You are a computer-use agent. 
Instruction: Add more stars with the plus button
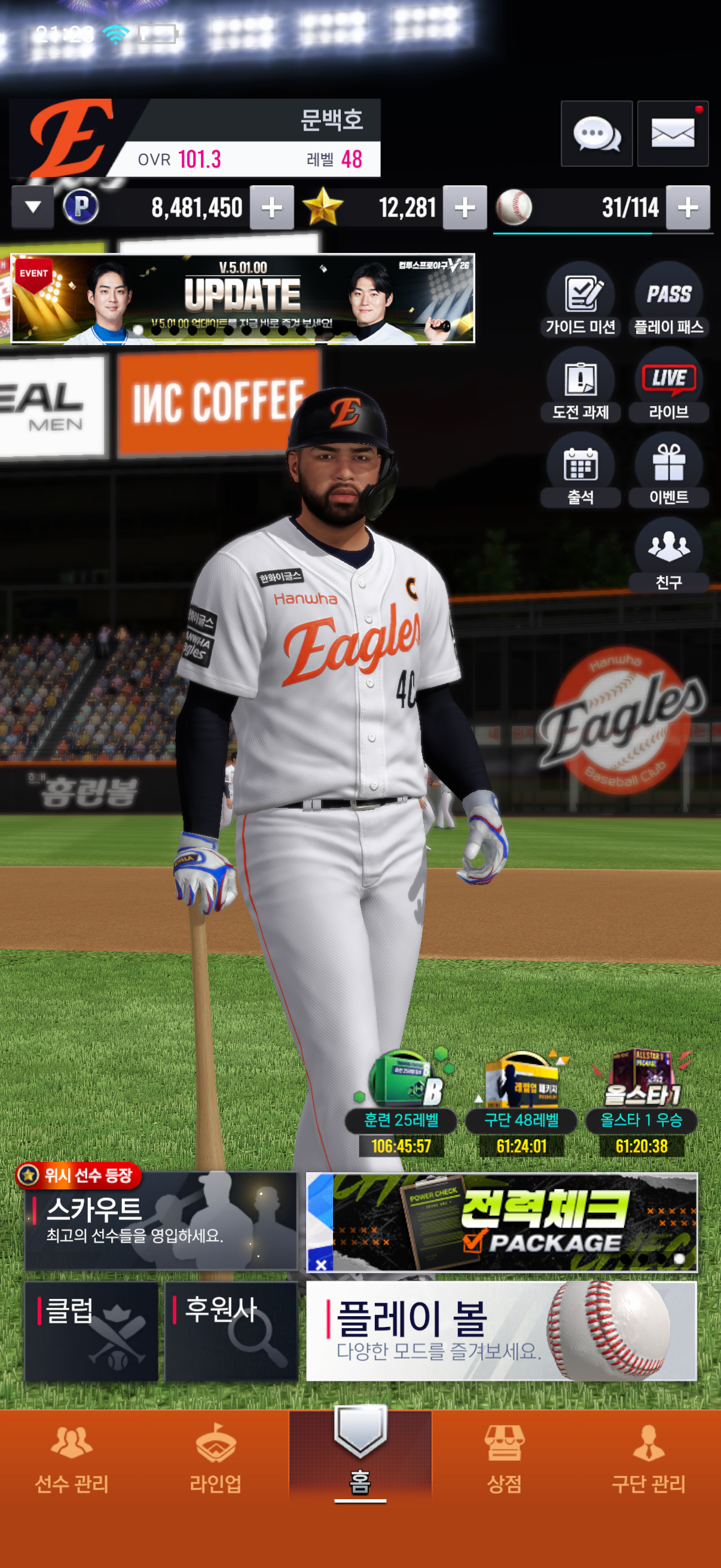465,208
